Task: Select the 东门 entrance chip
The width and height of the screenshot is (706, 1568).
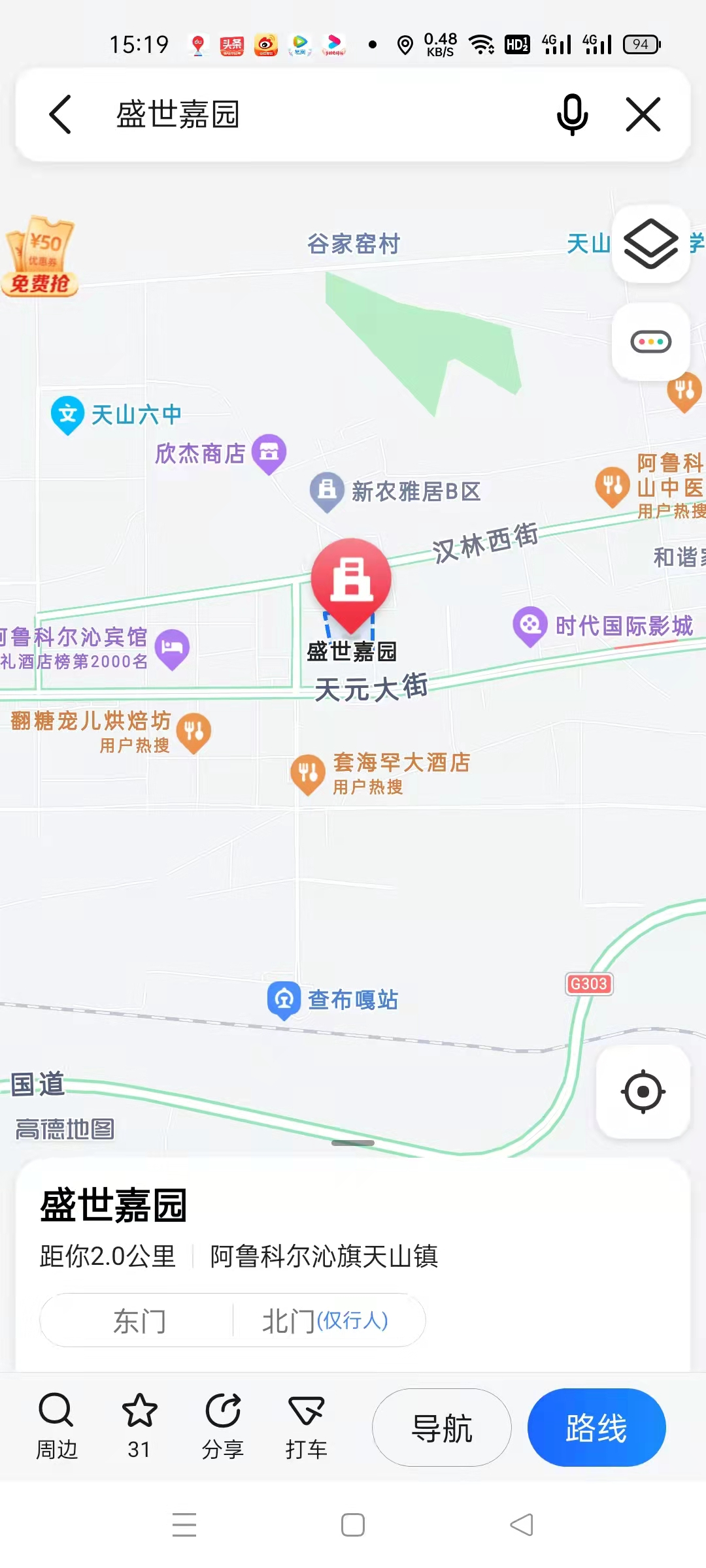Action: point(139,1320)
